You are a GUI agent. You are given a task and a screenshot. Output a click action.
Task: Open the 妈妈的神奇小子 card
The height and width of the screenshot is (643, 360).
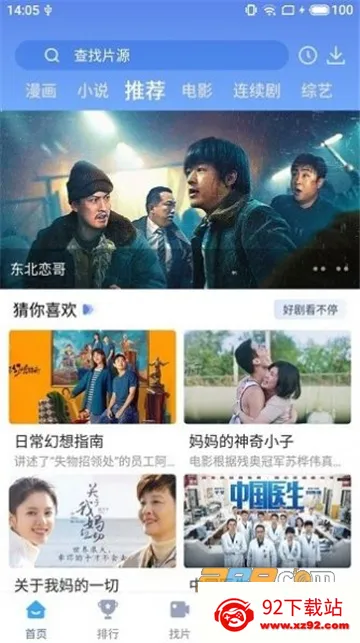coord(267,399)
